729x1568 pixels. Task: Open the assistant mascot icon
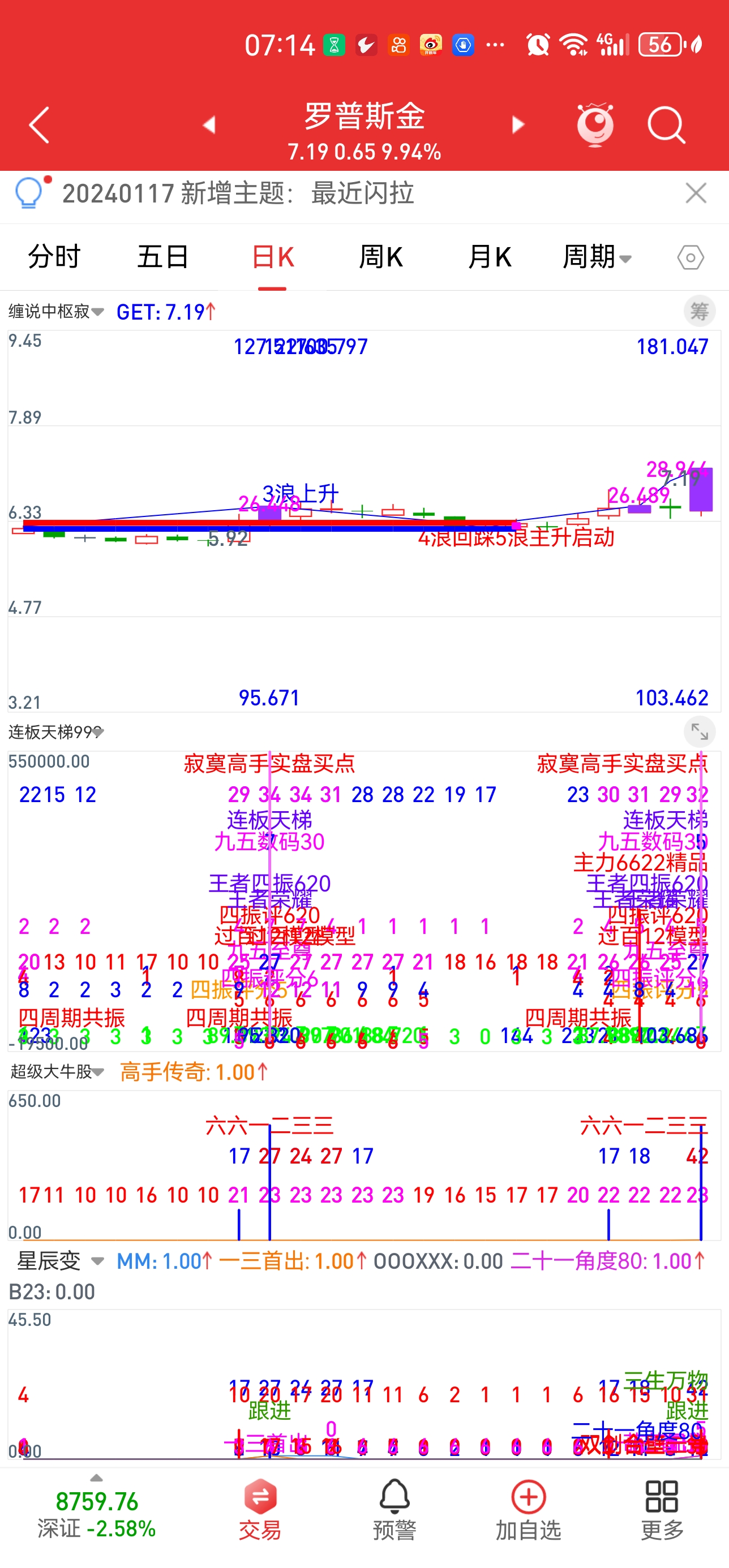pos(595,125)
